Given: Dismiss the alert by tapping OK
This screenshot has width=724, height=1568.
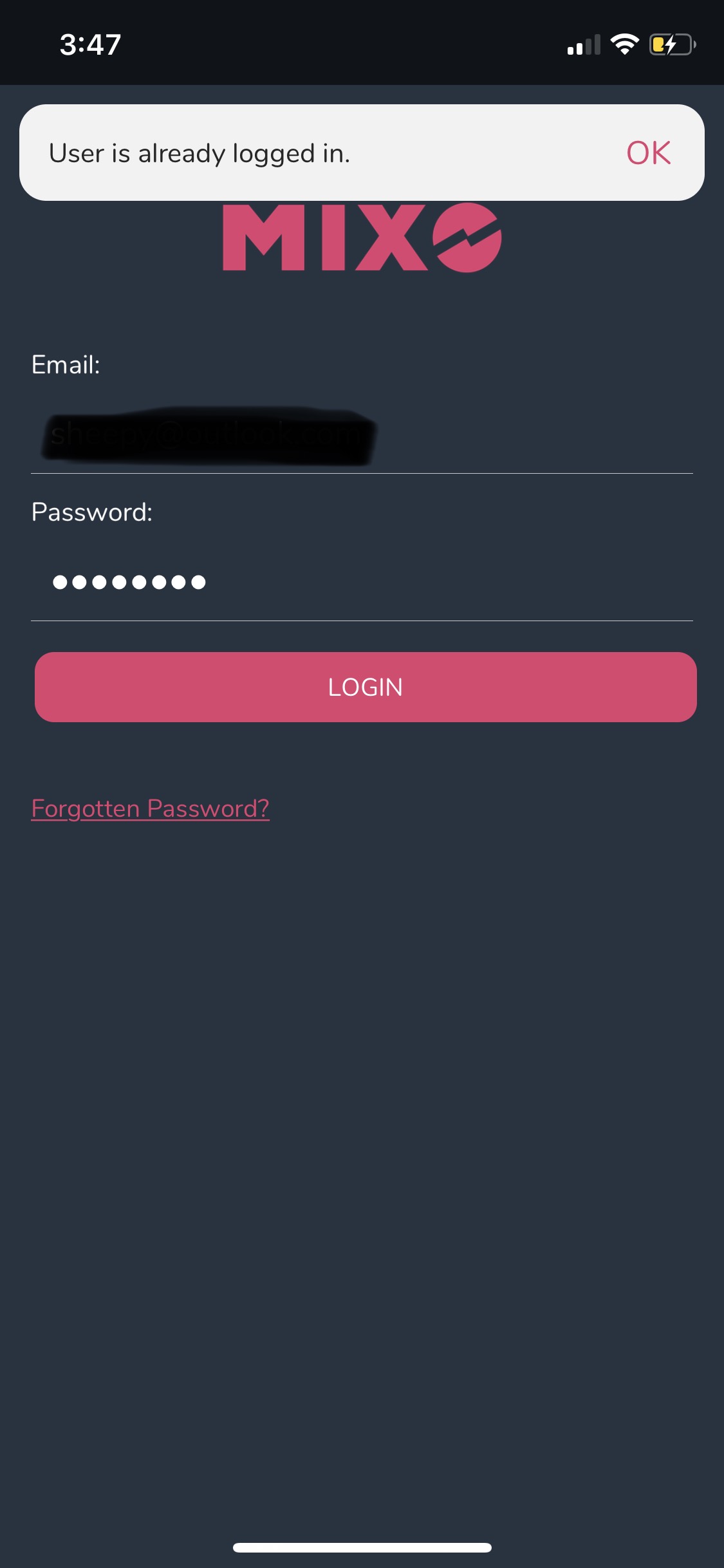Looking at the screenshot, I should [x=648, y=153].
